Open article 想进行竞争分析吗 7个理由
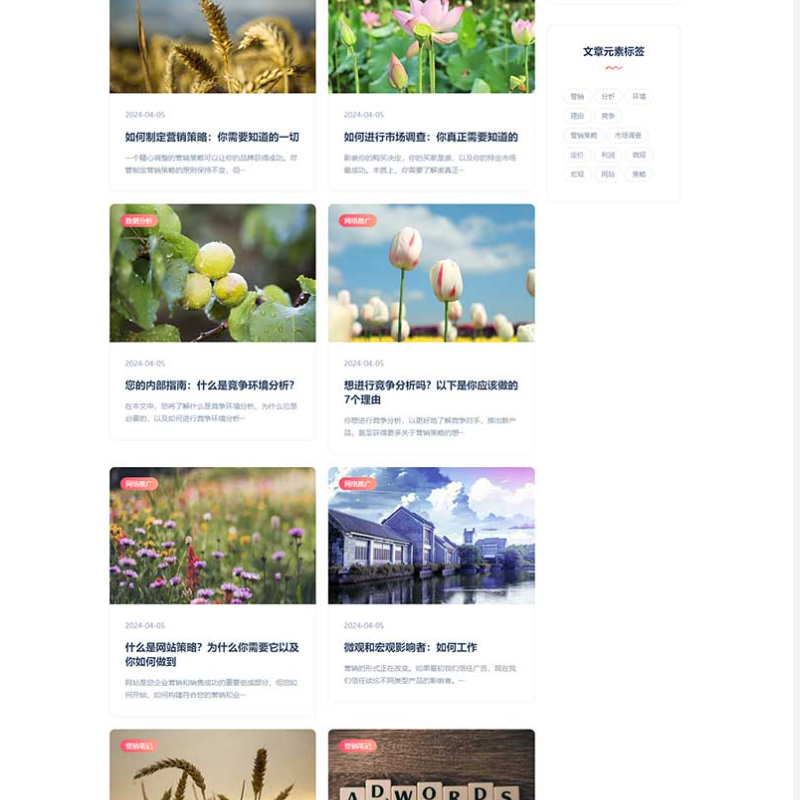The width and height of the screenshot is (800, 800). point(431,392)
